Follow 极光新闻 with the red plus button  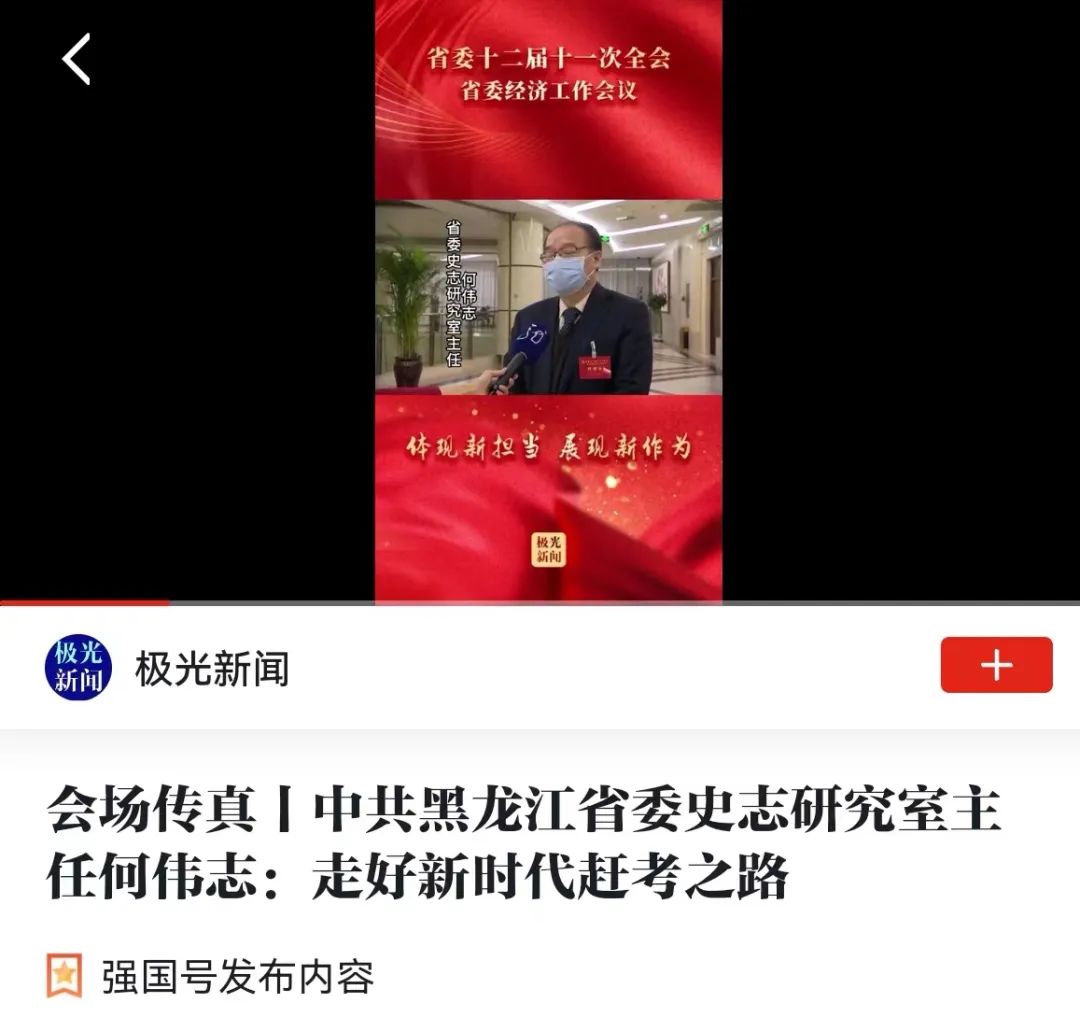996,665
